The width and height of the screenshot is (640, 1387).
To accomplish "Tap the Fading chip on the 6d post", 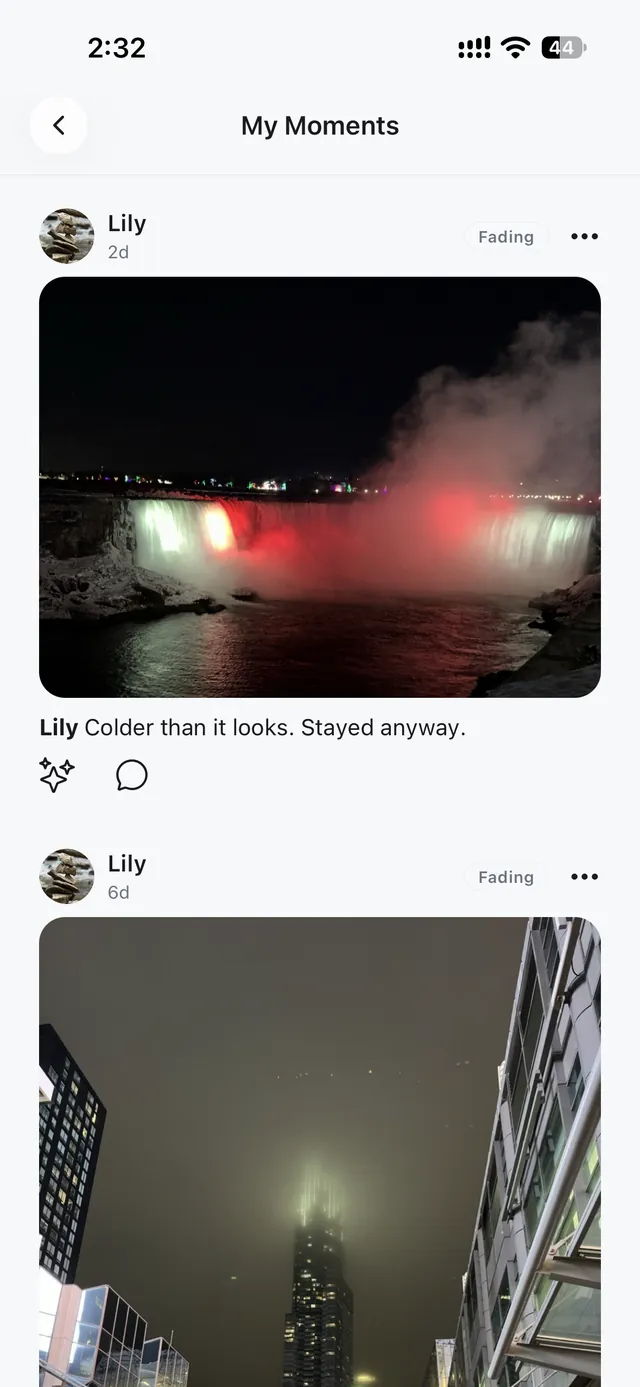I will pos(506,877).
